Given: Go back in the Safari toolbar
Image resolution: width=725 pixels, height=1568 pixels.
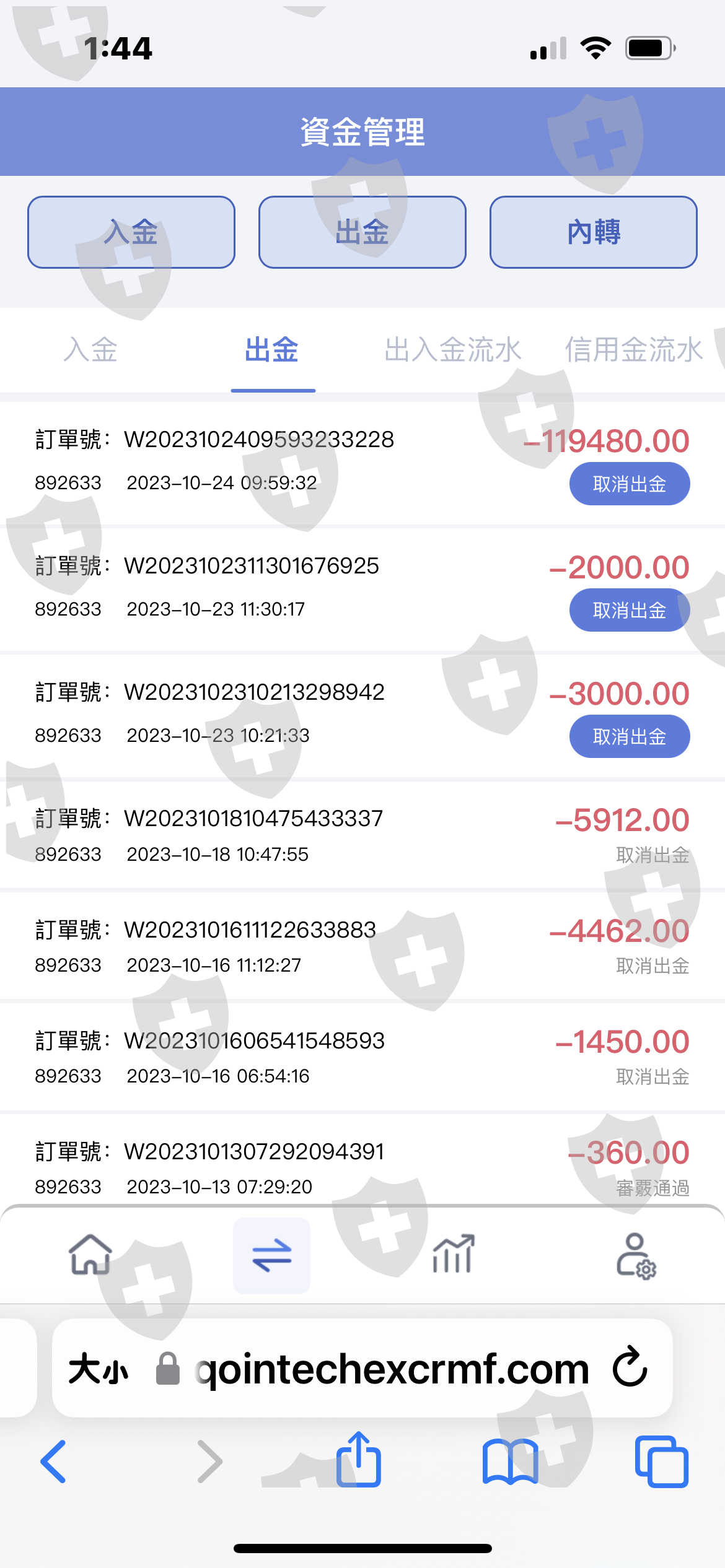Looking at the screenshot, I should click(53, 1461).
